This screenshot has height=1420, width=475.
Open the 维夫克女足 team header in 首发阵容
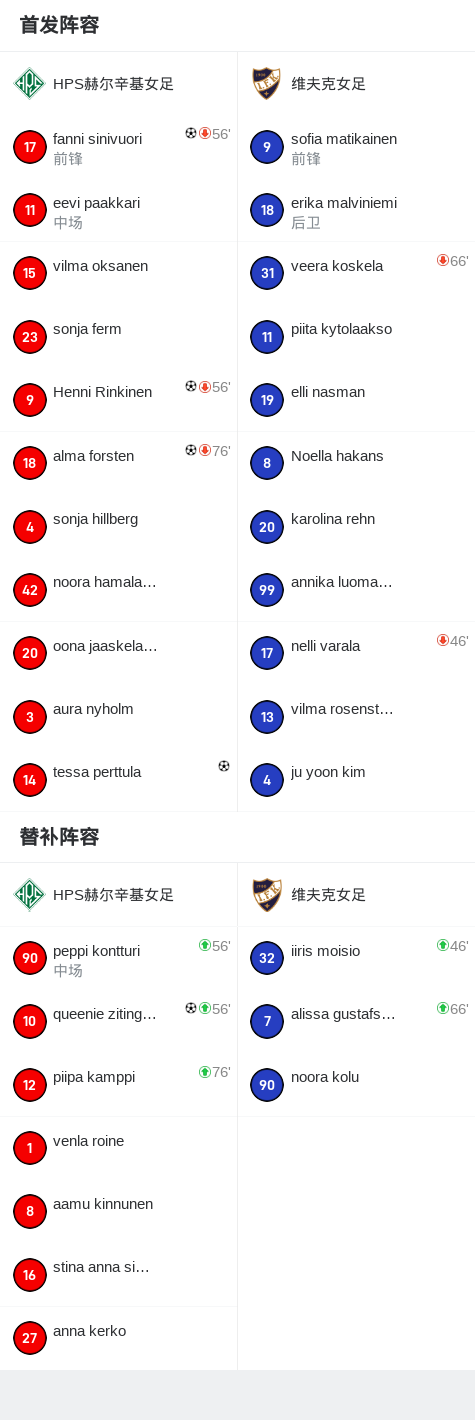pyautogui.click(x=356, y=84)
